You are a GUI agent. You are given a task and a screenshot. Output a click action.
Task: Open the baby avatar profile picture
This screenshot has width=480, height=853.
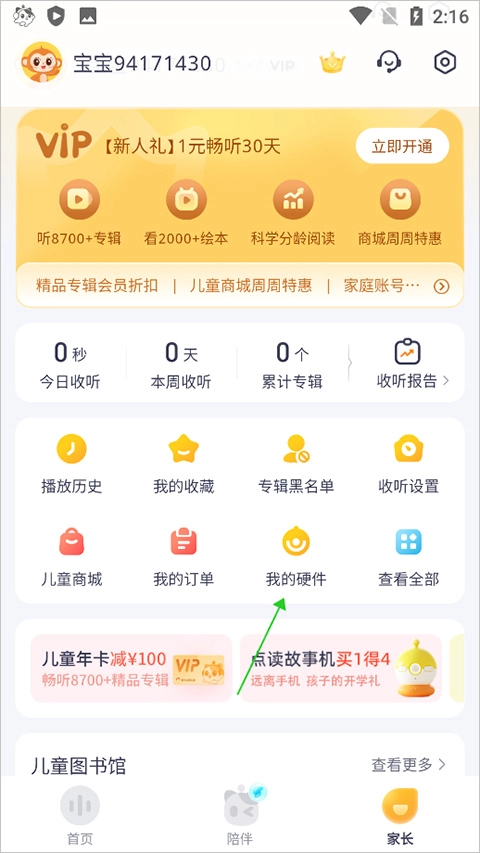pos(41,63)
